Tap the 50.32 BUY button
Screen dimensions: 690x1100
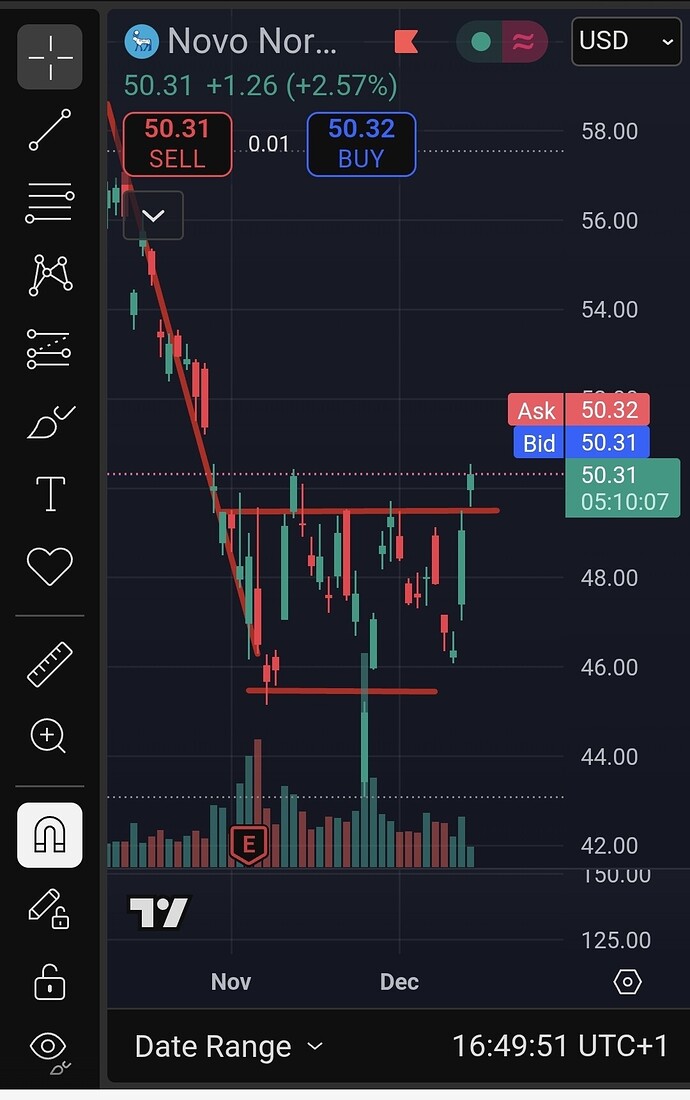pos(361,144)
